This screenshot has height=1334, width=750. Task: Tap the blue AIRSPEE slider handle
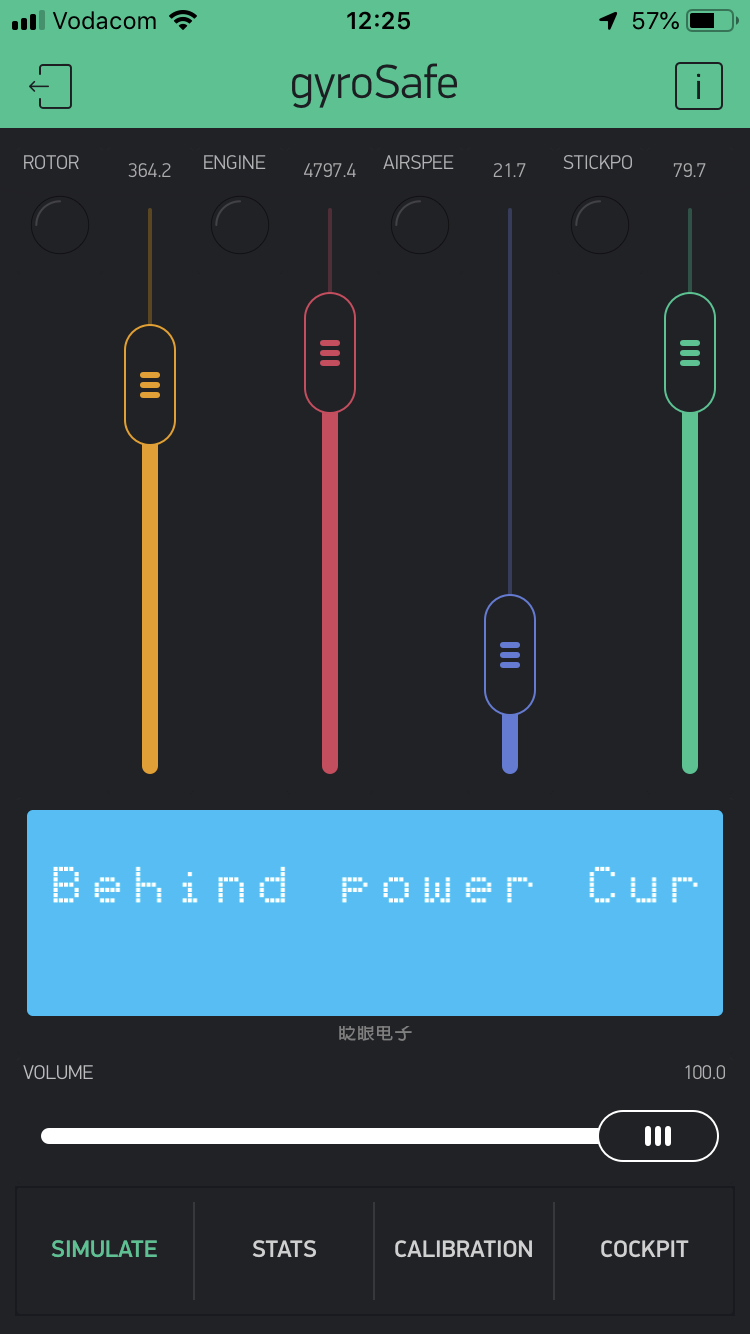pos(510,655)
